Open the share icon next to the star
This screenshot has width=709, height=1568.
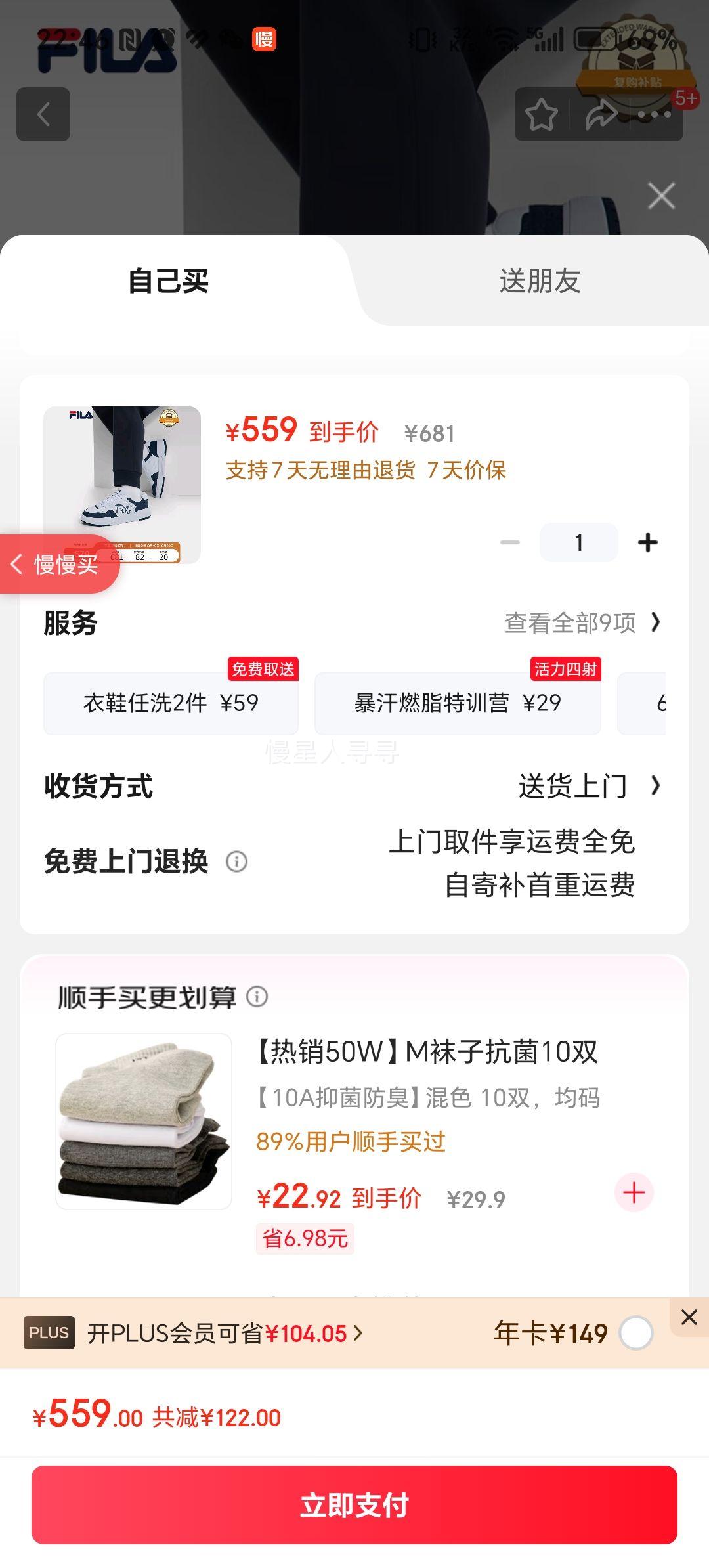click(599, 114)
